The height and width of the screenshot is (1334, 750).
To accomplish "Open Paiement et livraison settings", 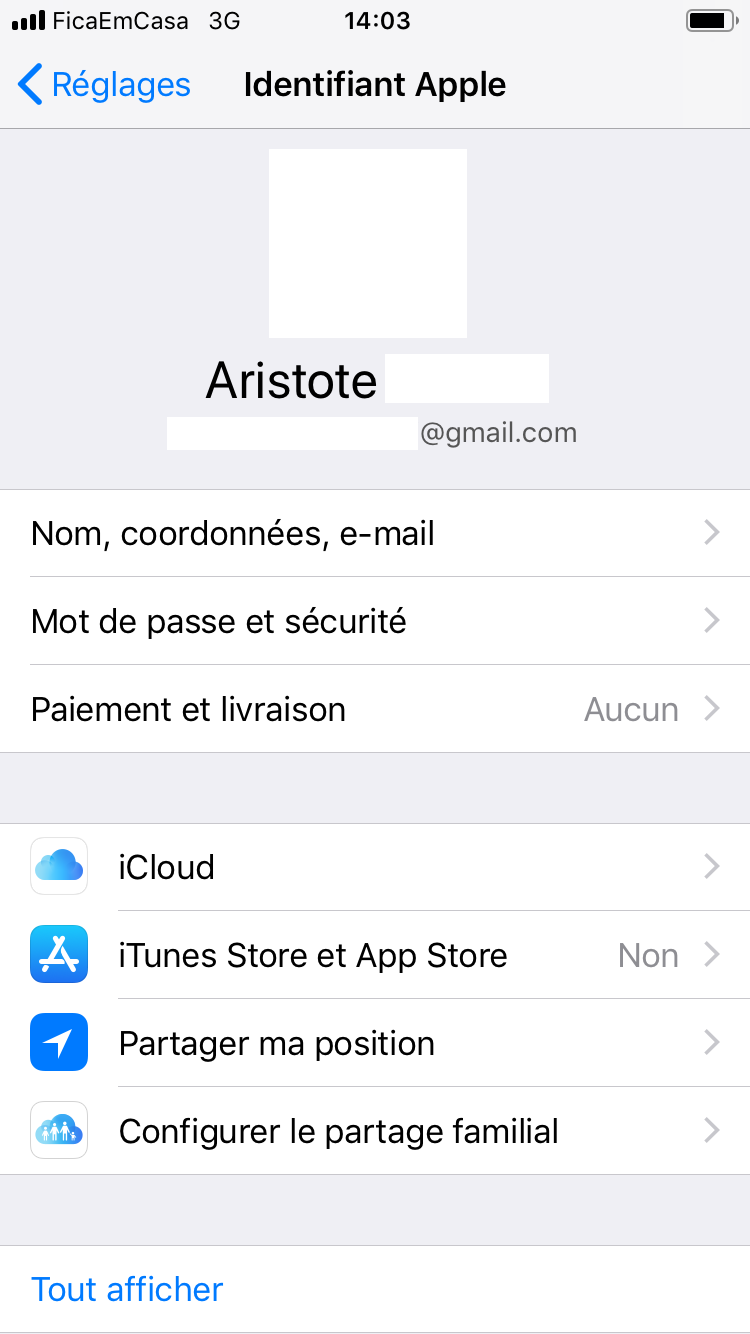I will tap(375, 710).
